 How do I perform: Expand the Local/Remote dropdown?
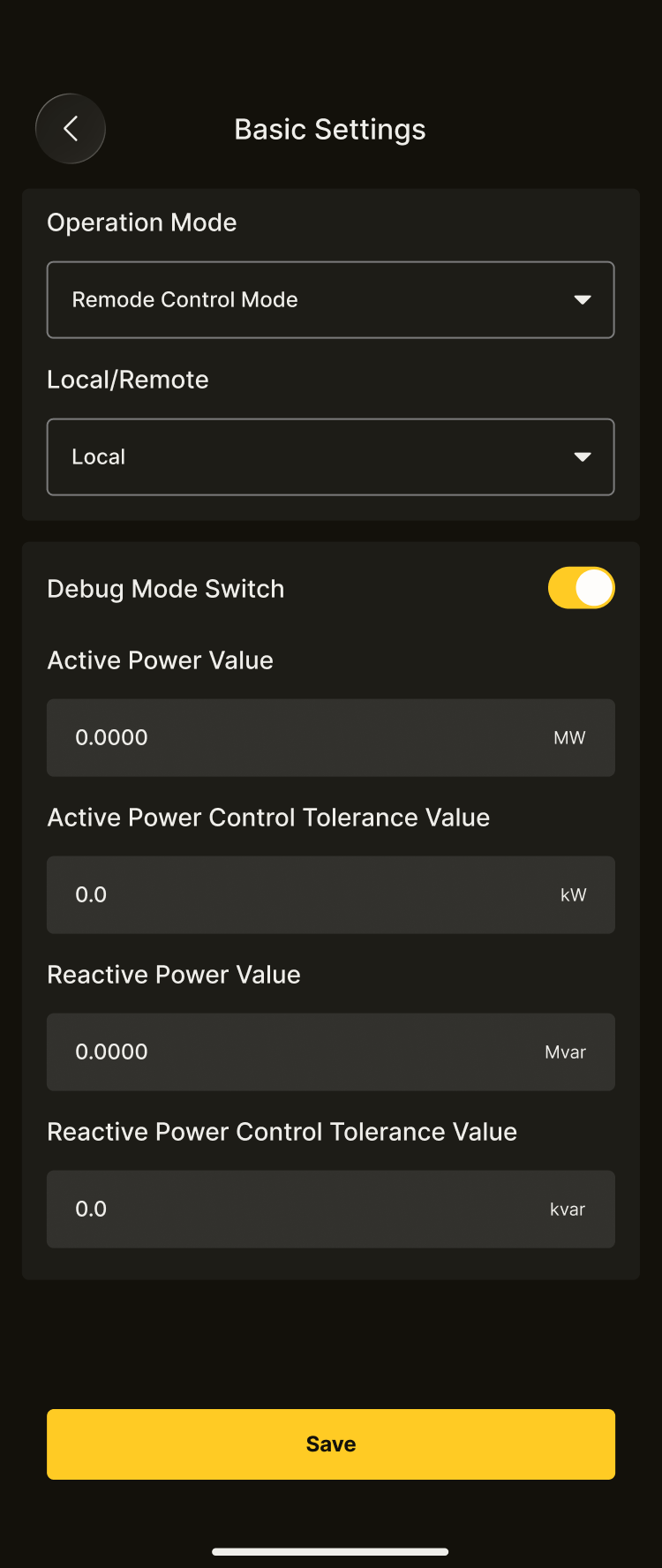pyautogui.click(x=330, y=457)
